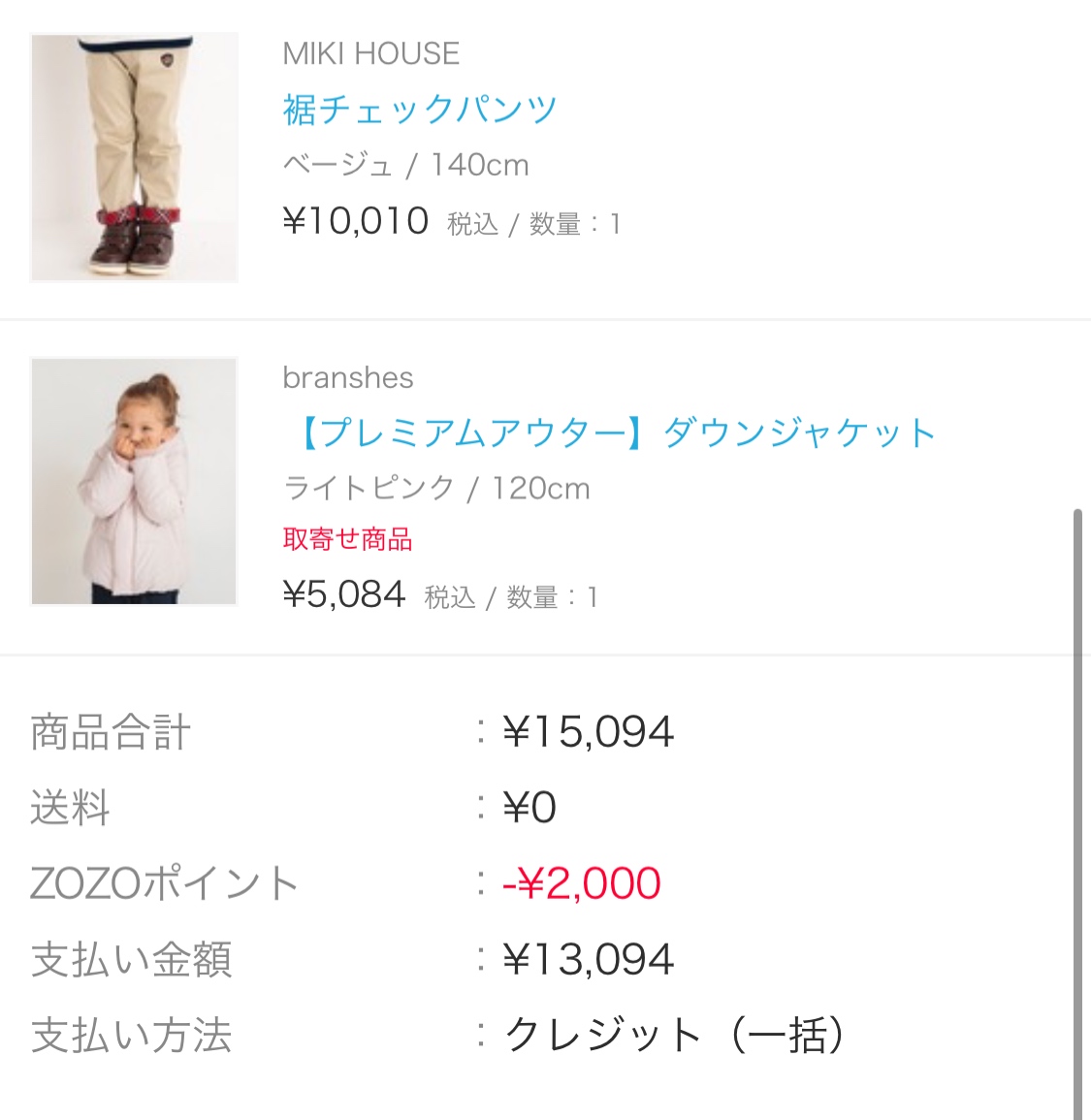Open the branshes down jacket image
Viewport: 1091px width, 1120px height.
coord(134,481)
